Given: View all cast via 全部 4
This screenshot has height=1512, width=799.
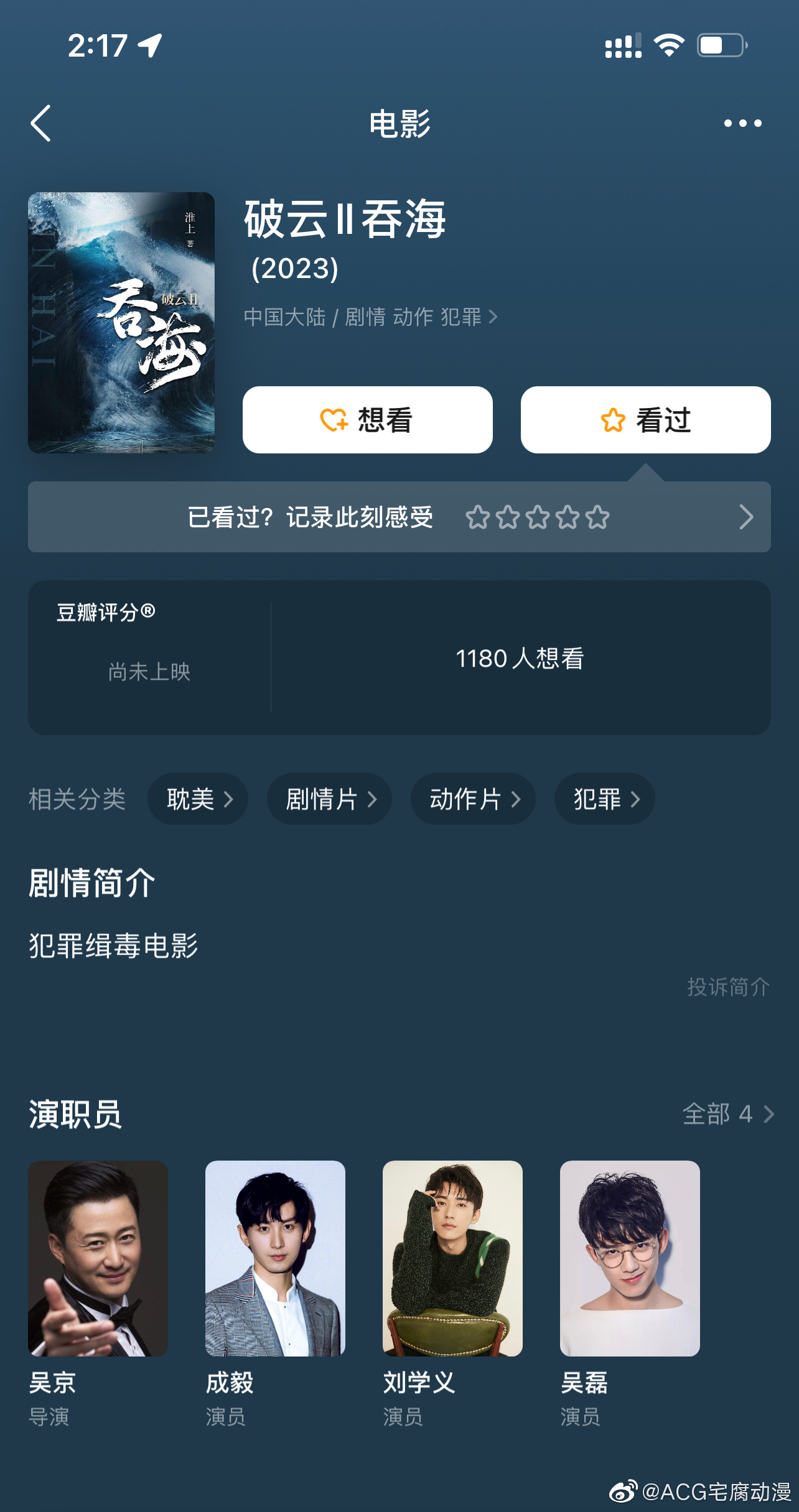Looking at the screenshot, I should pyautogui.click(x=727, y=1114).
